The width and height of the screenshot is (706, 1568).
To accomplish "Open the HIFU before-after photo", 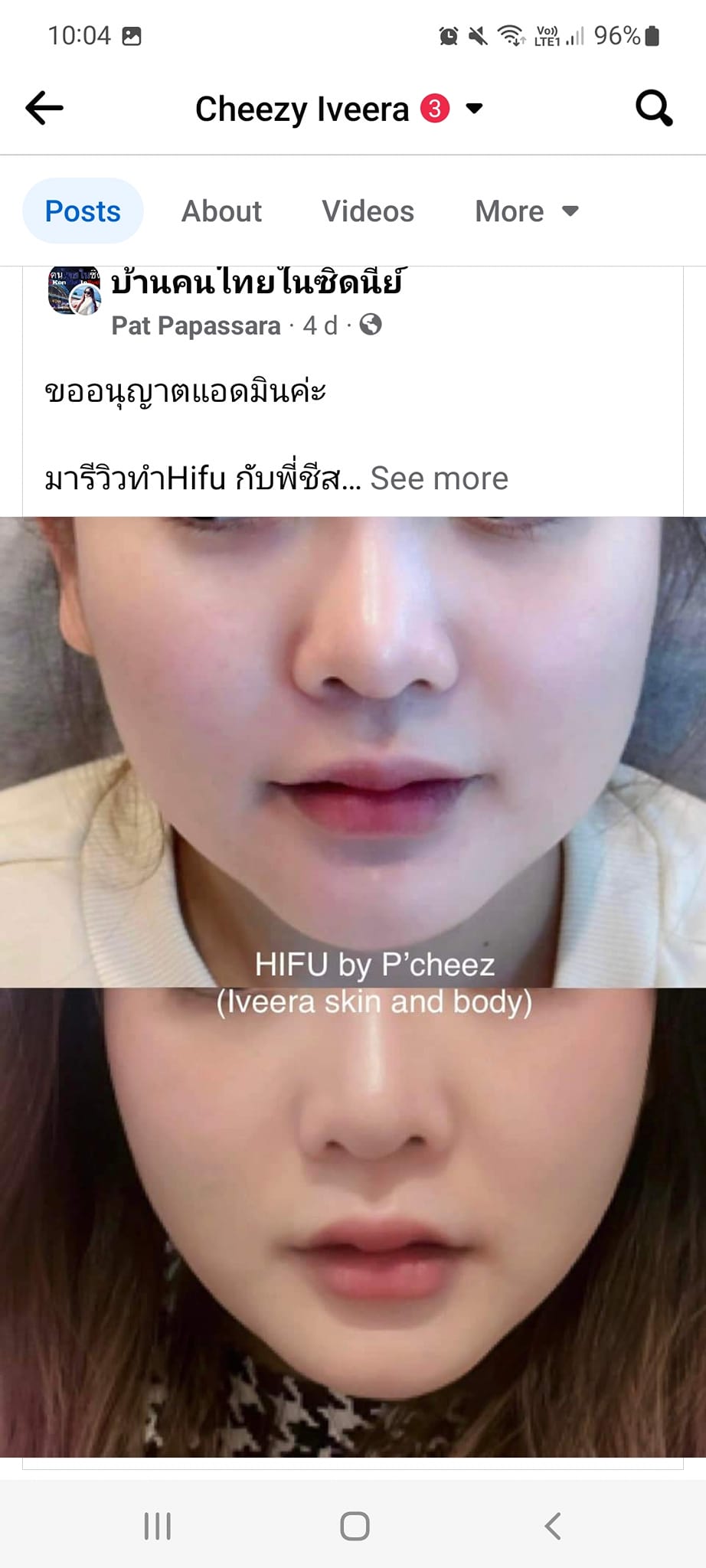I will coord(353,986).
